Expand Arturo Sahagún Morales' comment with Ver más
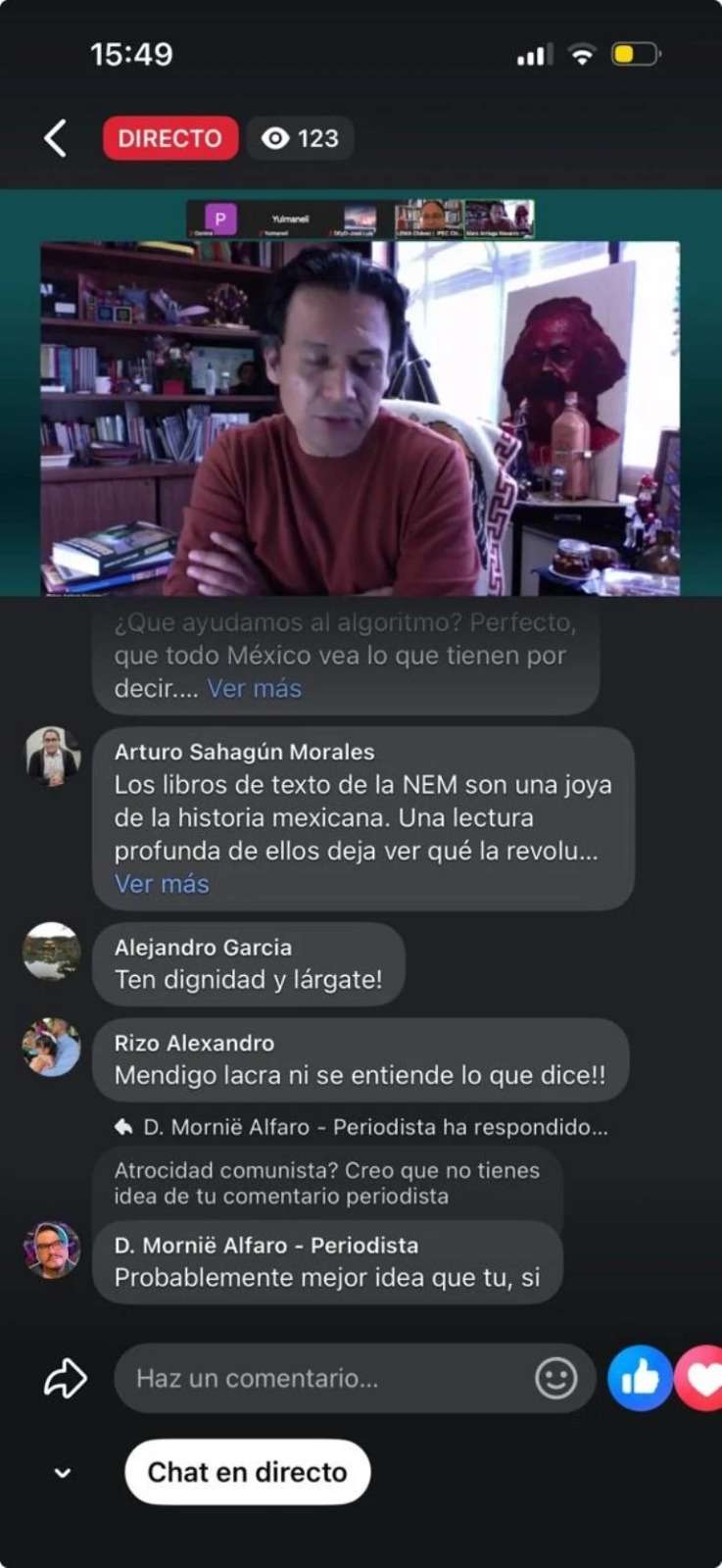722x1568 pixels. click(x=162, y=884)
